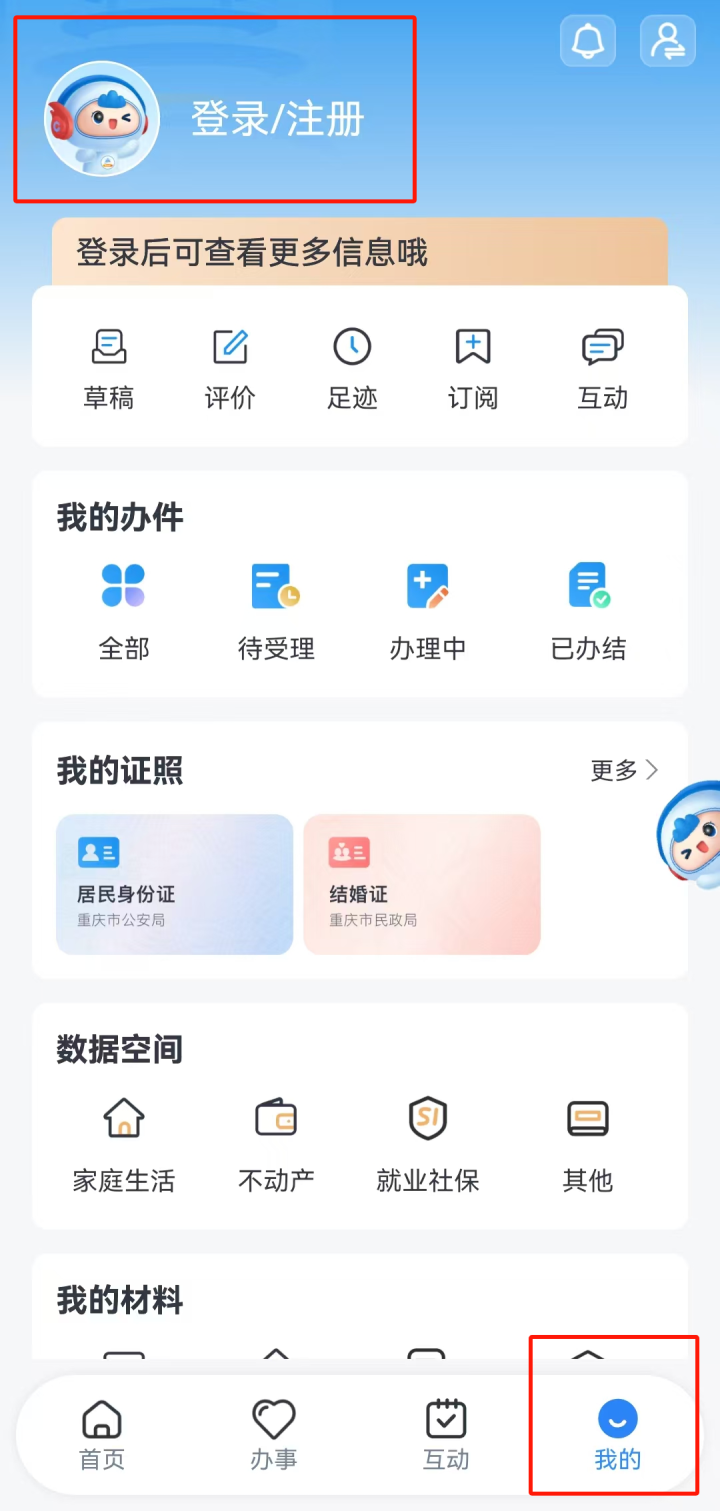Tap 登录/注册 to sign in
This screenshot has width=720, height=1511.
click(x=277, y=120)
